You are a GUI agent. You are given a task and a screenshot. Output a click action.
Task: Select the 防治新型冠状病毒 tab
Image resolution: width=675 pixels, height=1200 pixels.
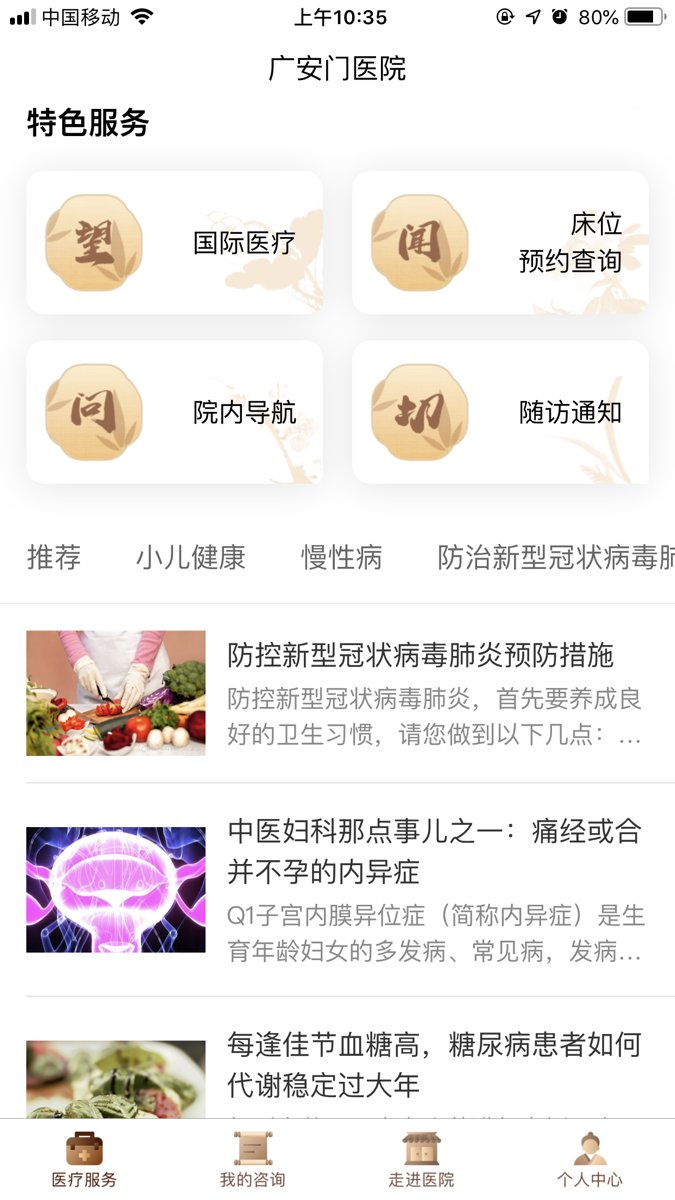[x=555, y=557]
